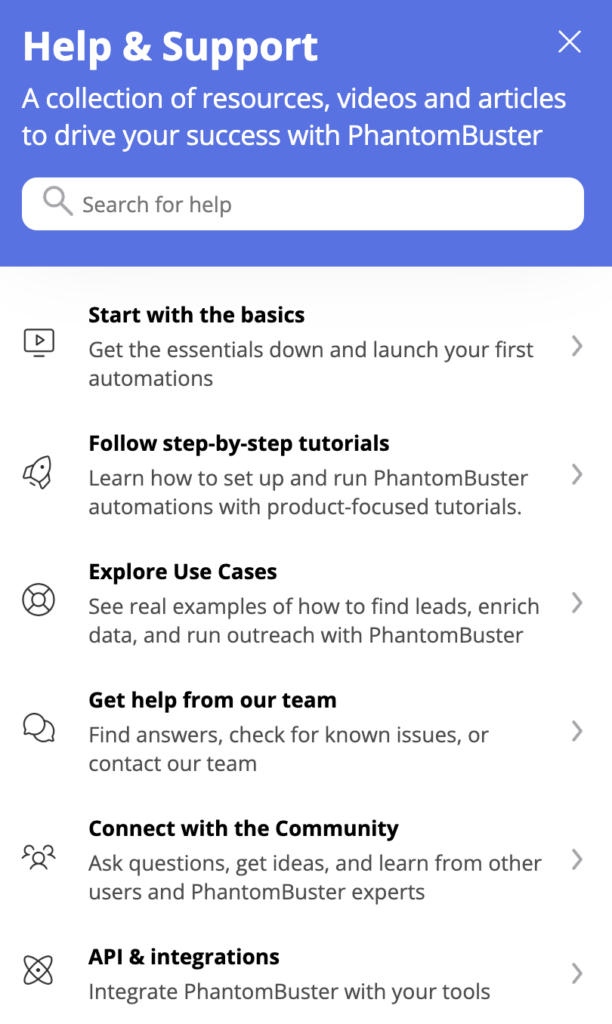Image resolution: width=612 pixels, height=1024 pixels.
Task: Select Get help from our team
Action: tap(300, 731)
